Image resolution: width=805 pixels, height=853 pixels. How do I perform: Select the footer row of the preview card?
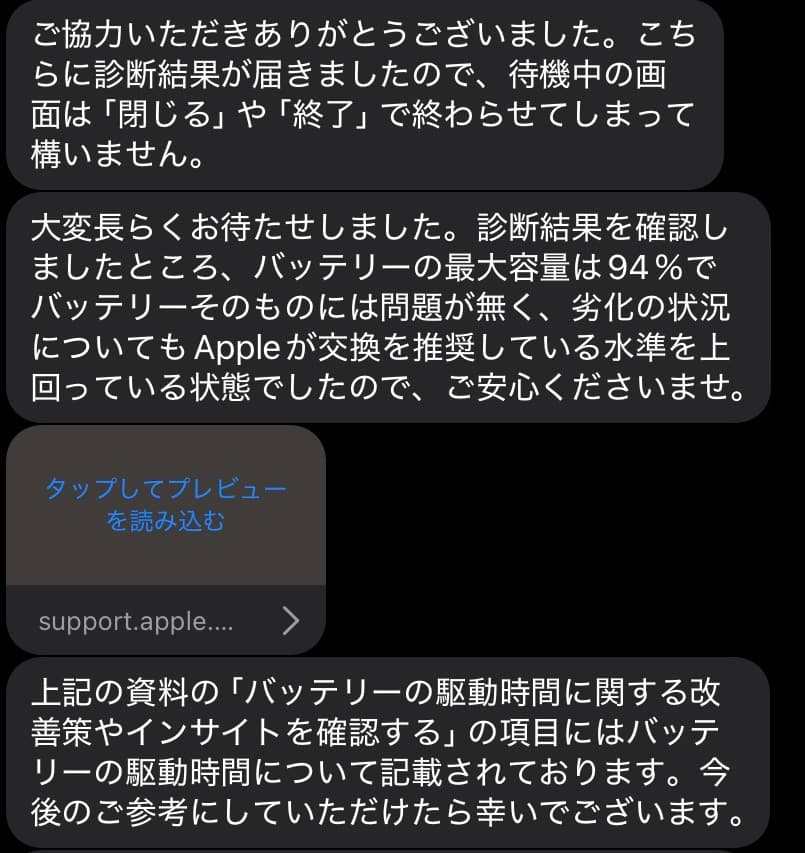tap(164, 620)
